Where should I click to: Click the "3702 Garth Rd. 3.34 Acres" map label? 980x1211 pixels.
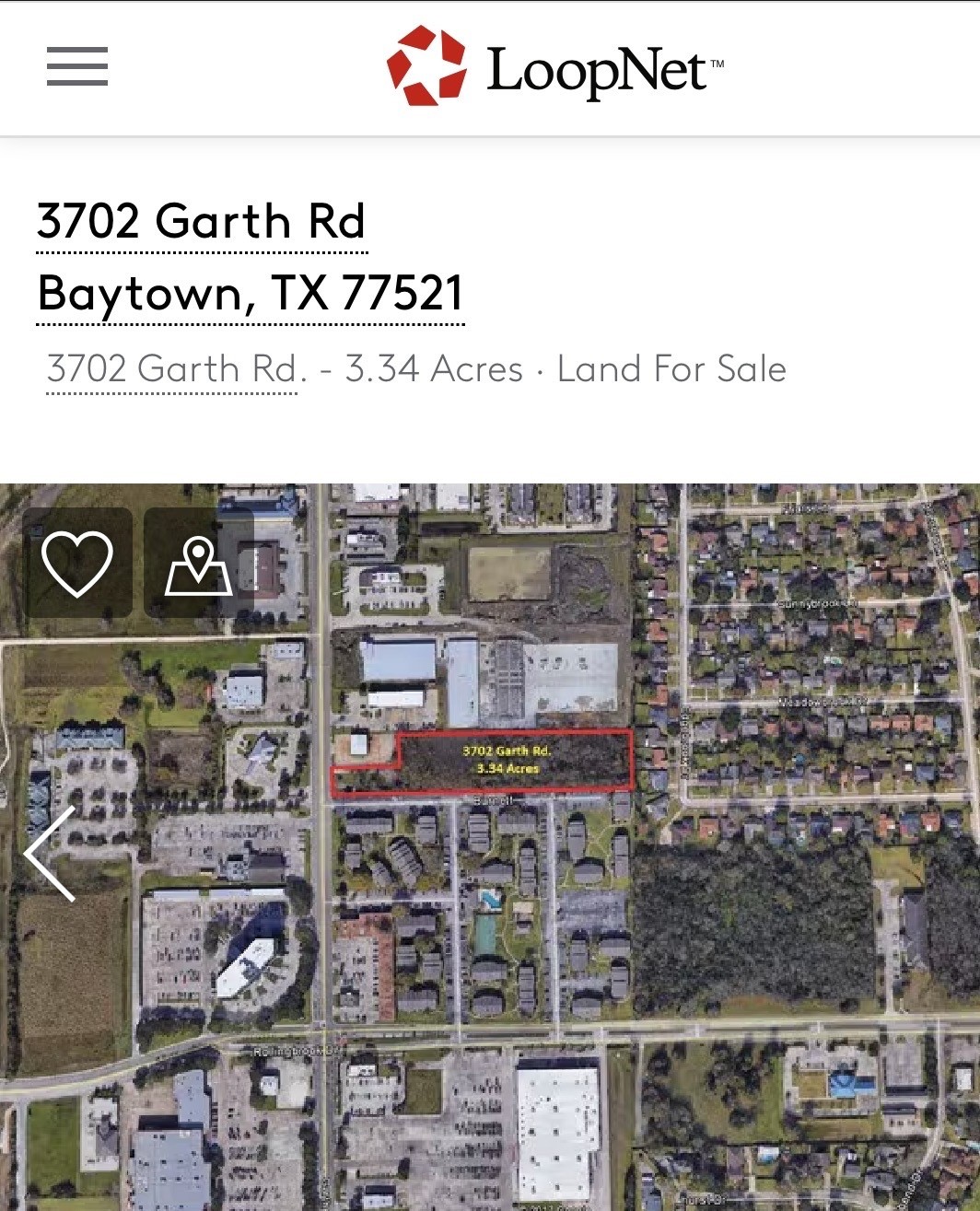[507, 760]
